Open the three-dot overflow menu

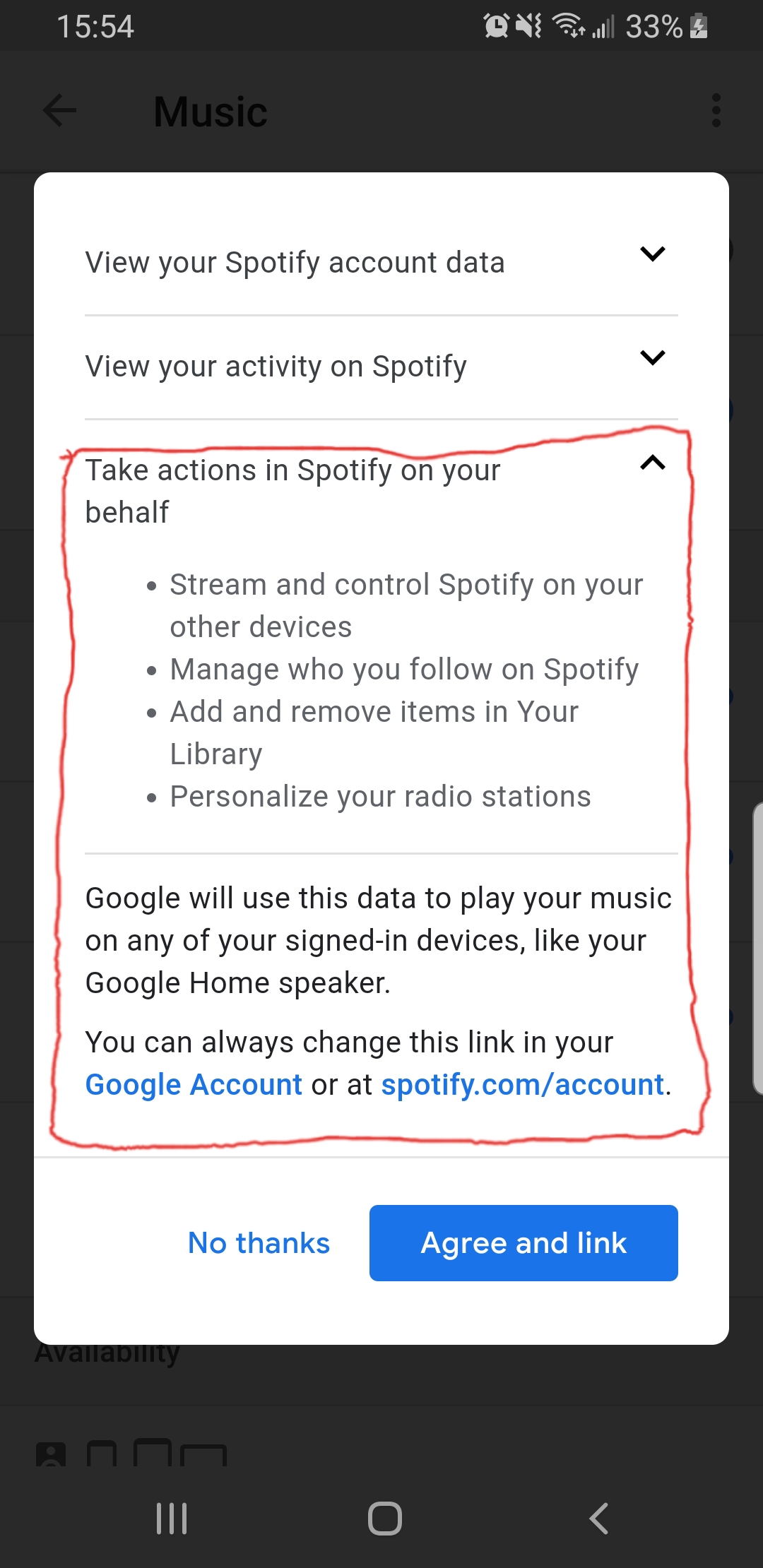coord(716,110)
